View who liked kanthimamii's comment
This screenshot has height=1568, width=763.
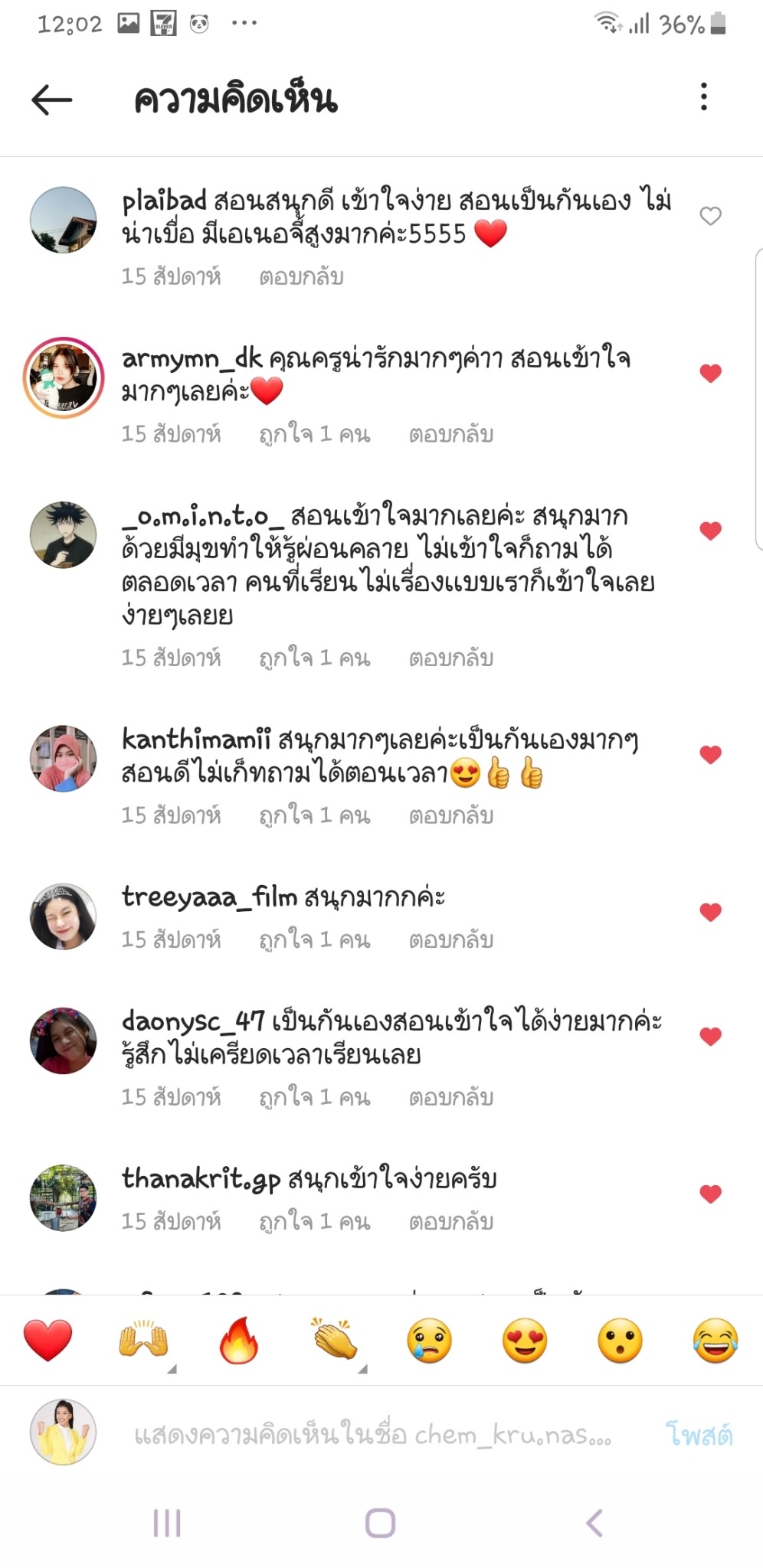tap(314, 815)
